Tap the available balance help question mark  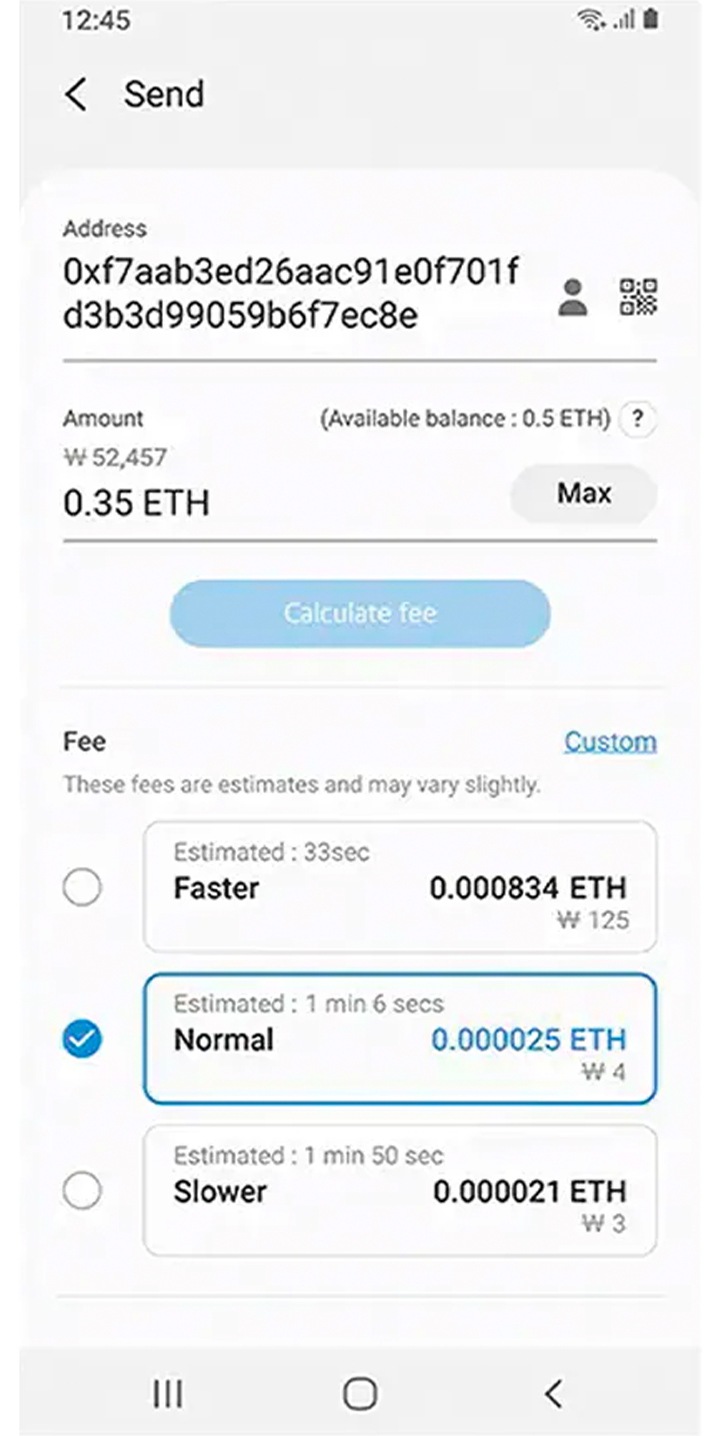638,420
